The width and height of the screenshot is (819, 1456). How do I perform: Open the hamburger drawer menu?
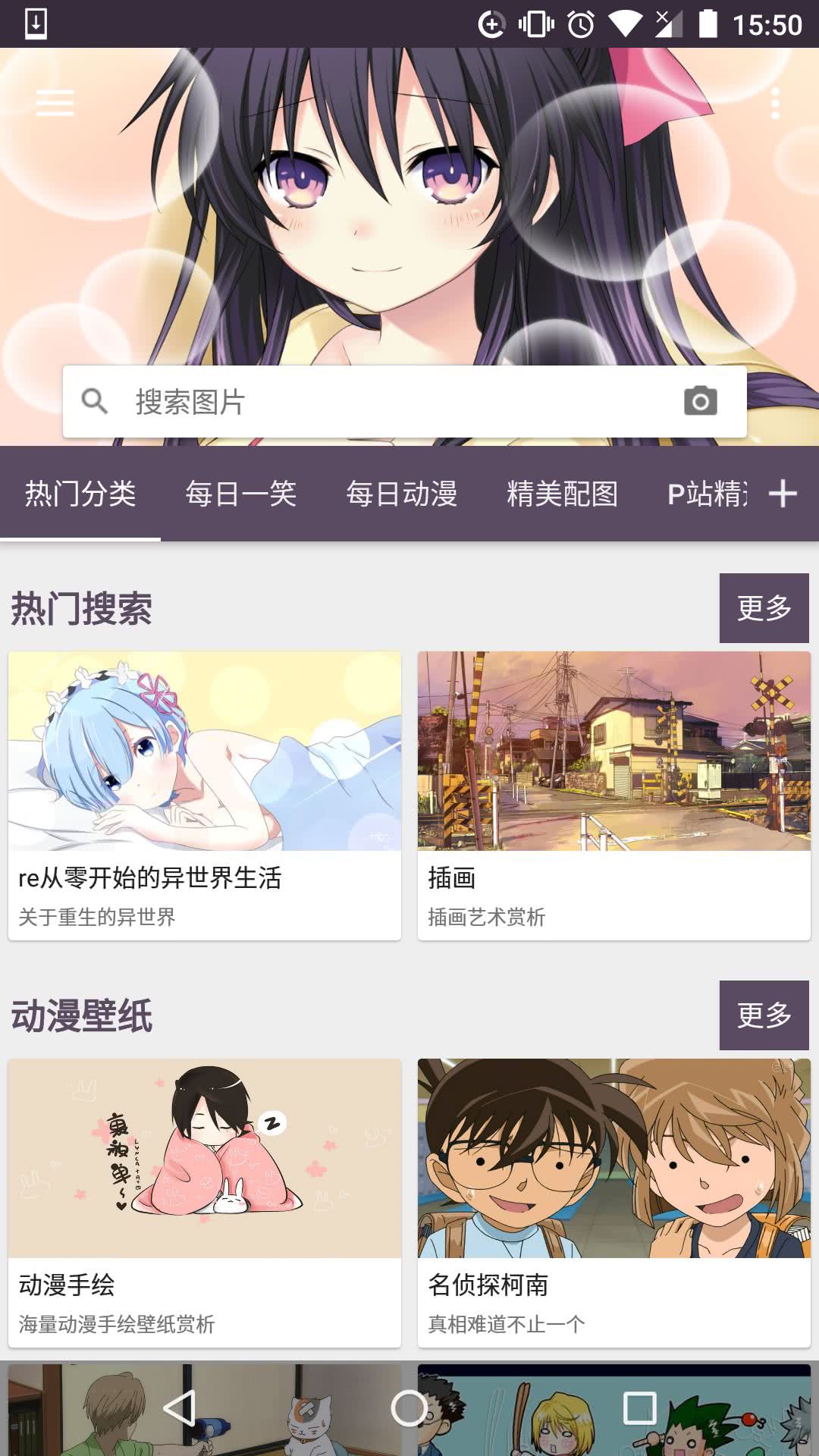pyautogui.click(x=55, y=103)
